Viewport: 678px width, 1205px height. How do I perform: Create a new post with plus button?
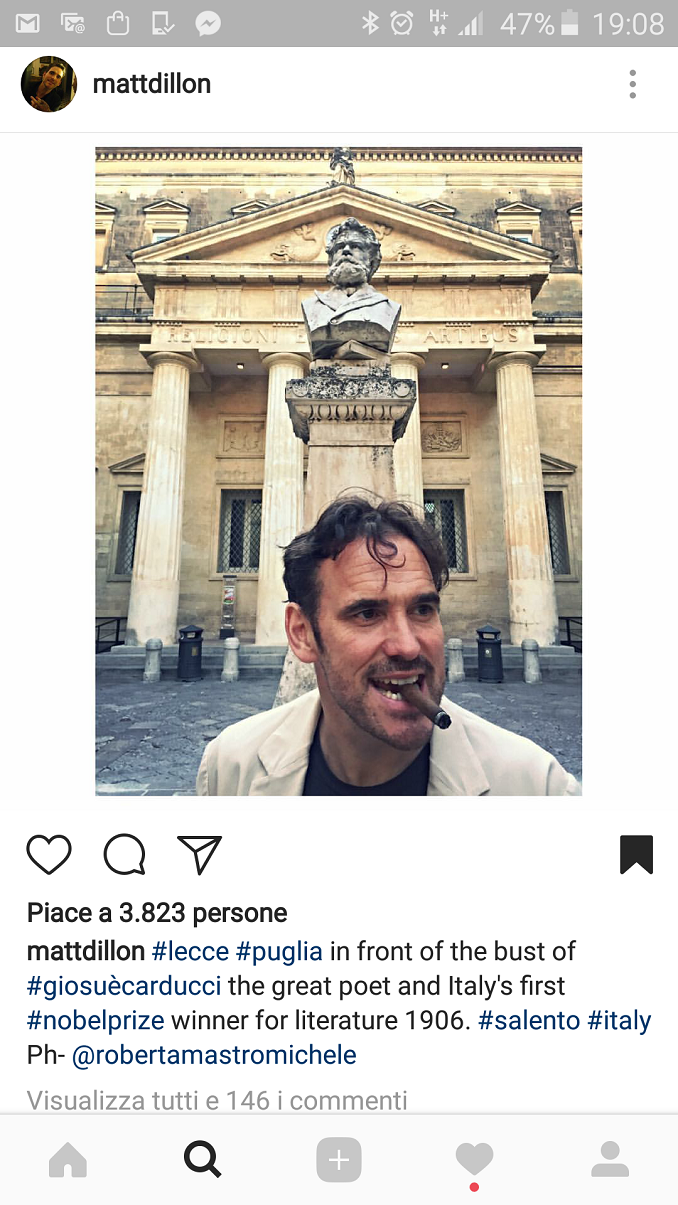coord(339,1160)
